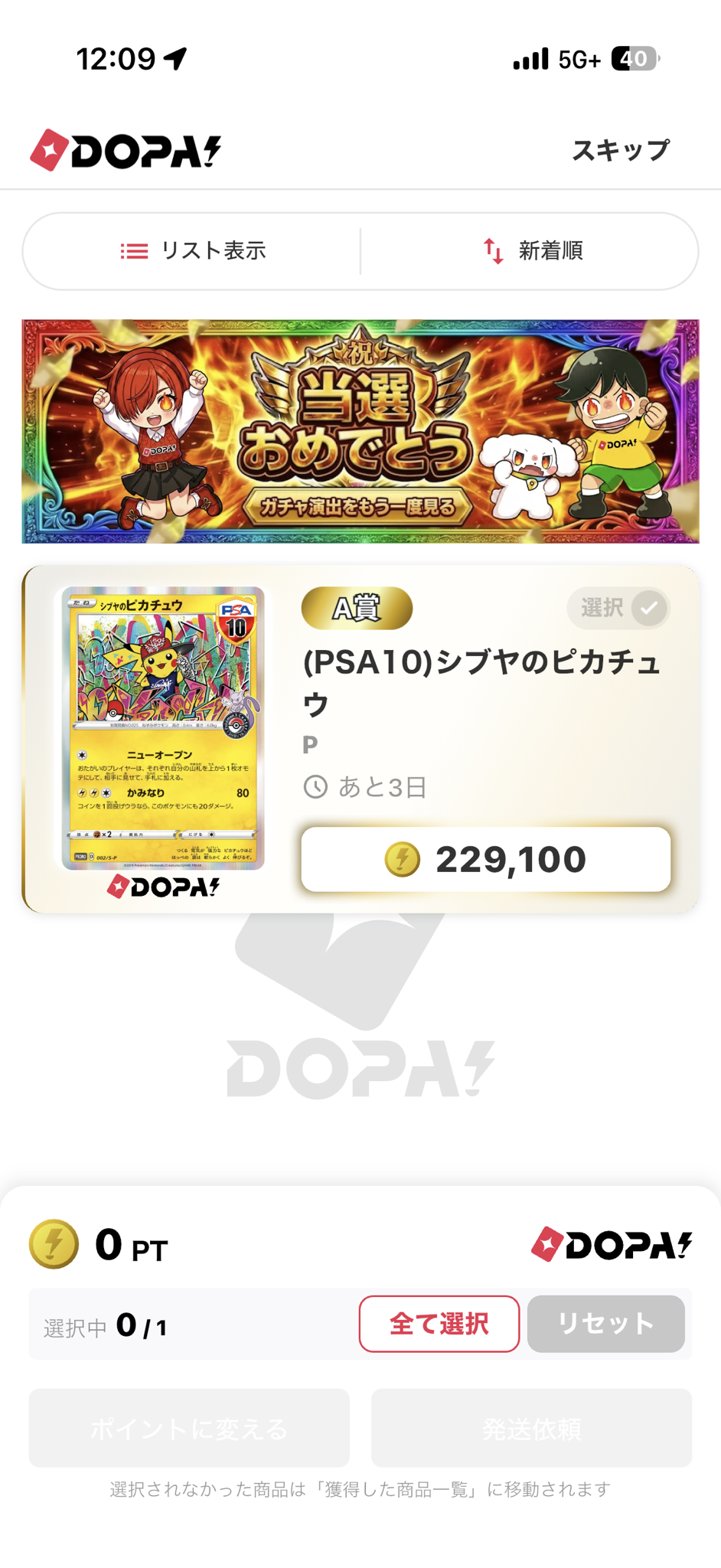This screenshot has width=721, height=1568.
Task: Tap ポイントに変える to convert to points
Action: 189,1428
